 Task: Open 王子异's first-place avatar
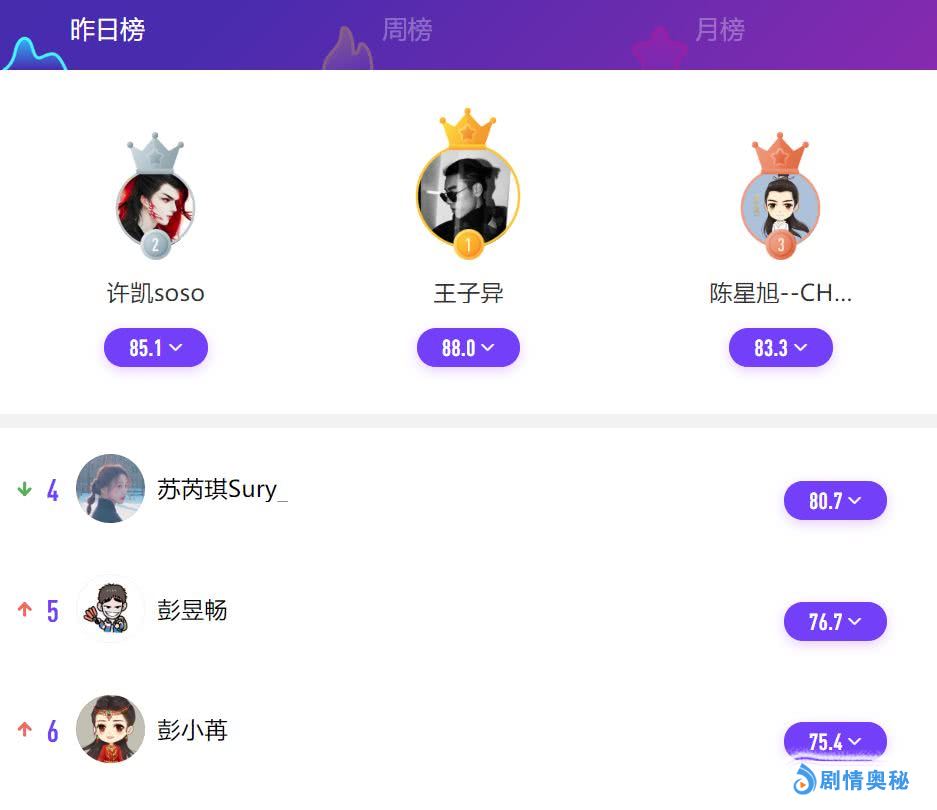(467, 196)
